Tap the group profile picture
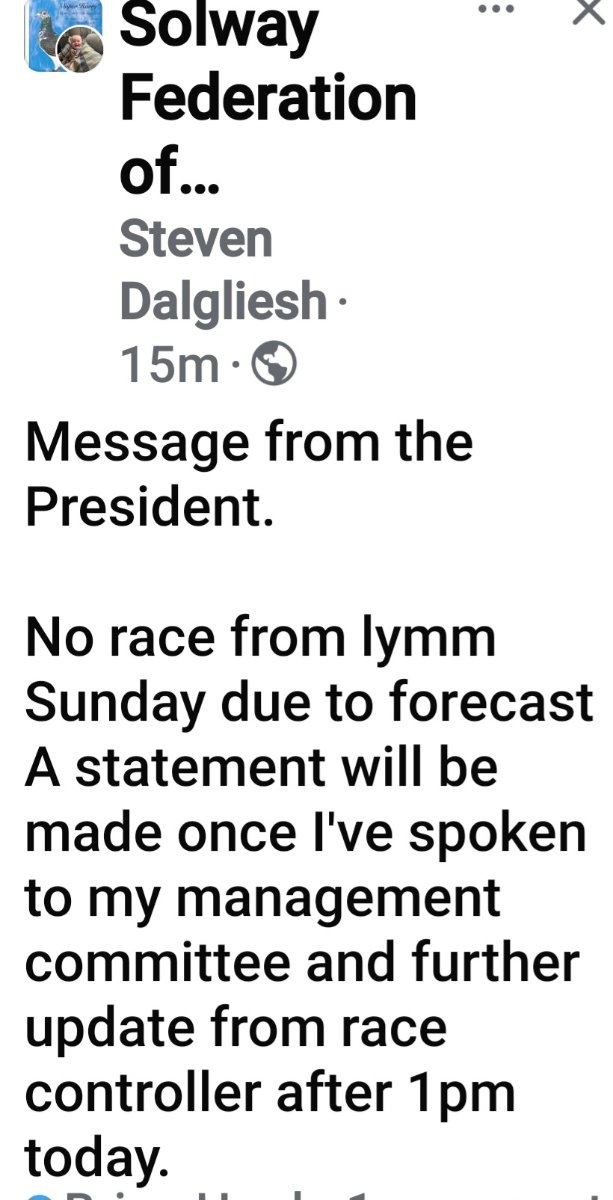 coord(63,36)
